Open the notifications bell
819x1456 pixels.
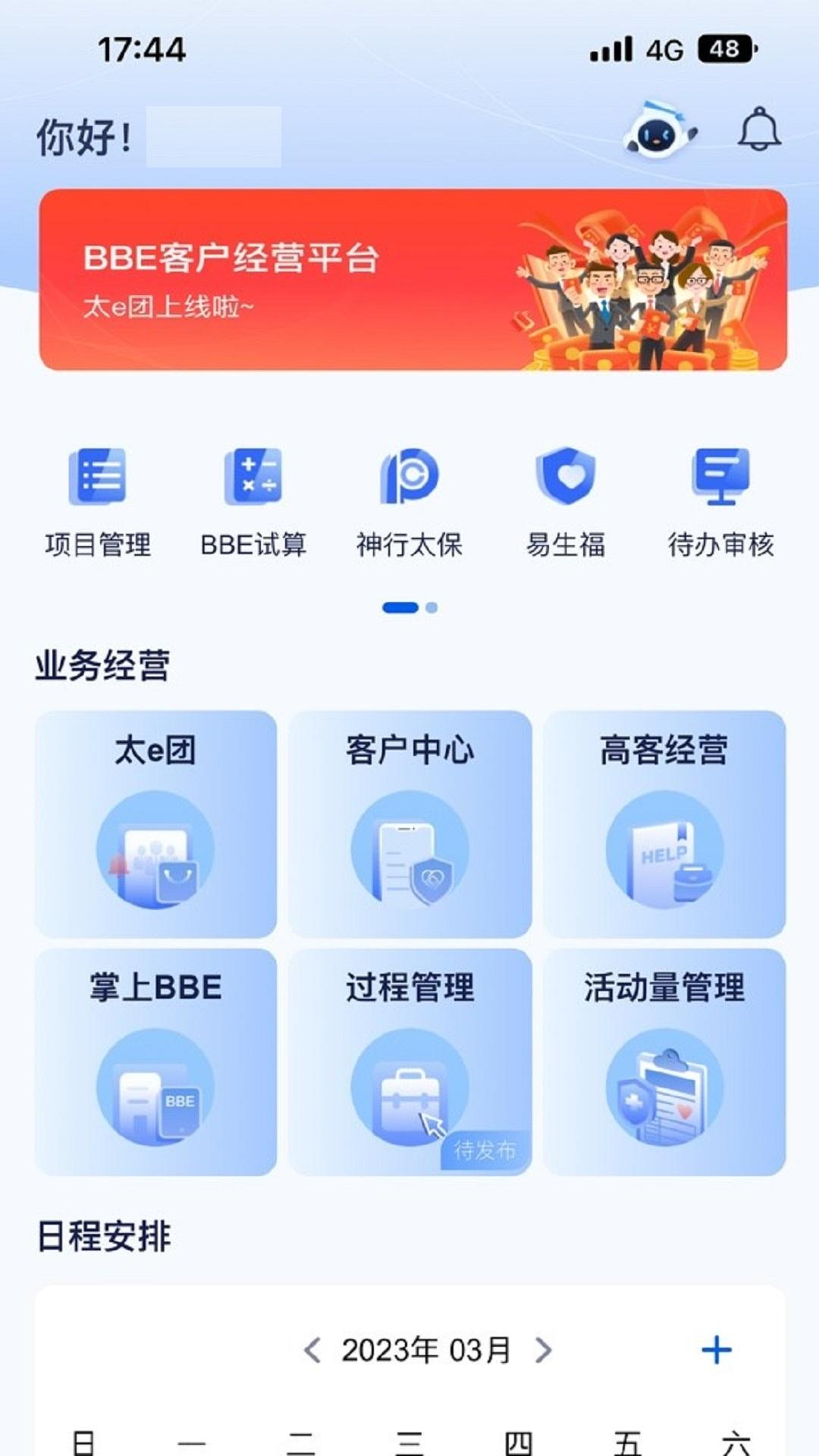tap(759, 130)
